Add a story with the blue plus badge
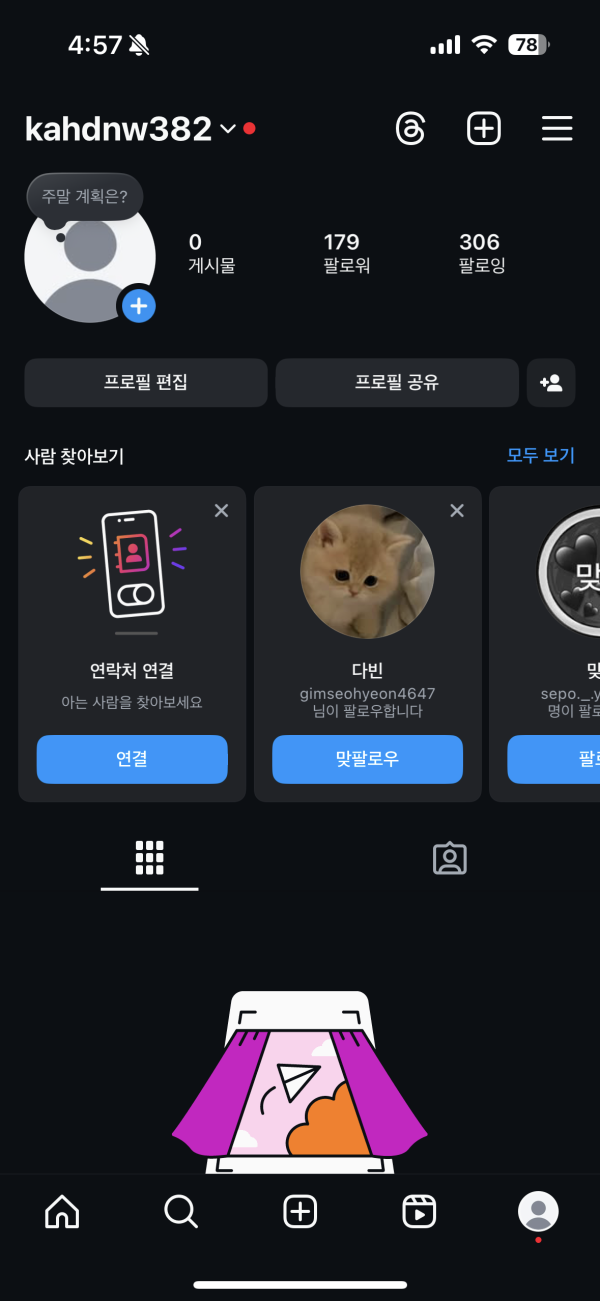 (138, 306)
